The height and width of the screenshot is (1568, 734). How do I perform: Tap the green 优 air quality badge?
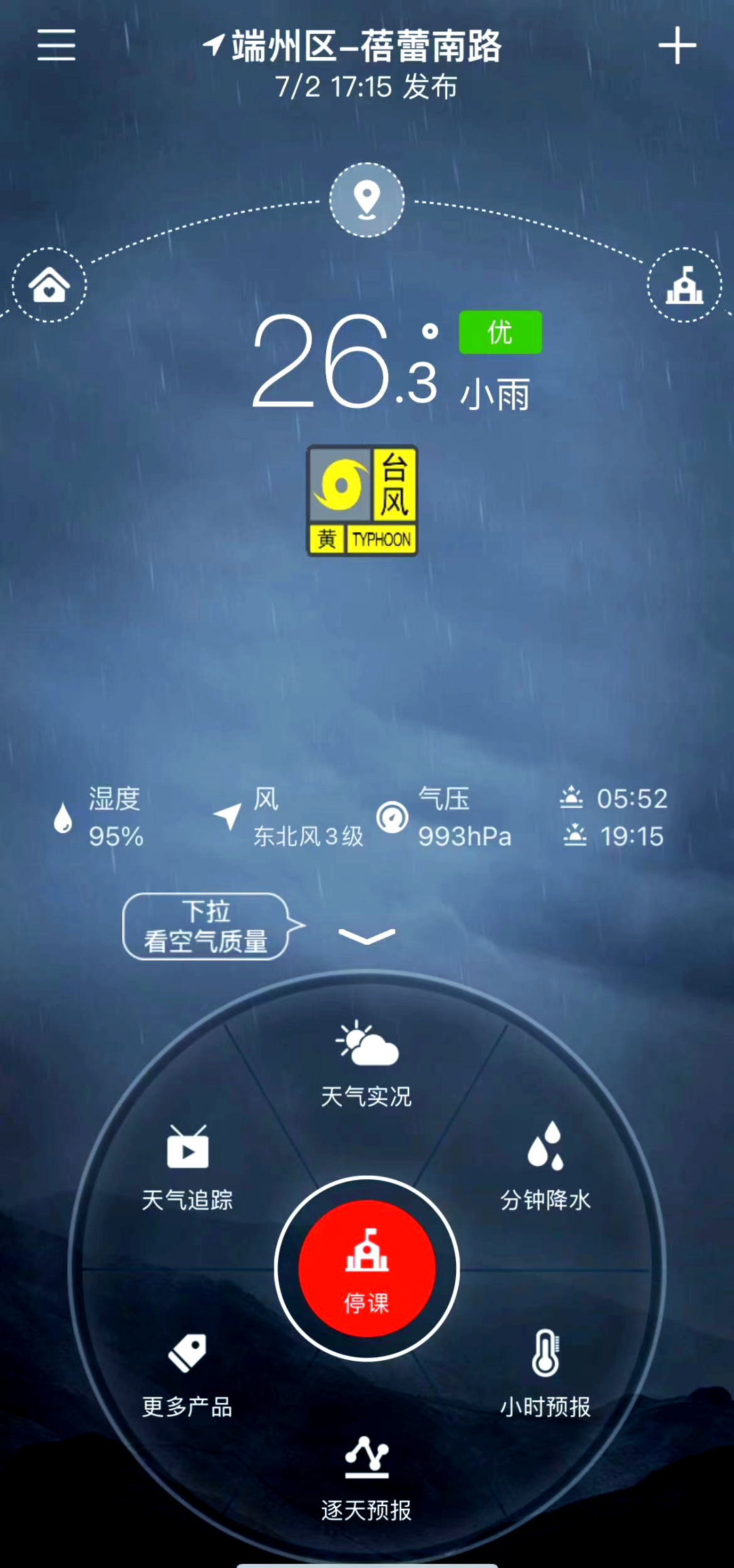(499, 333)
